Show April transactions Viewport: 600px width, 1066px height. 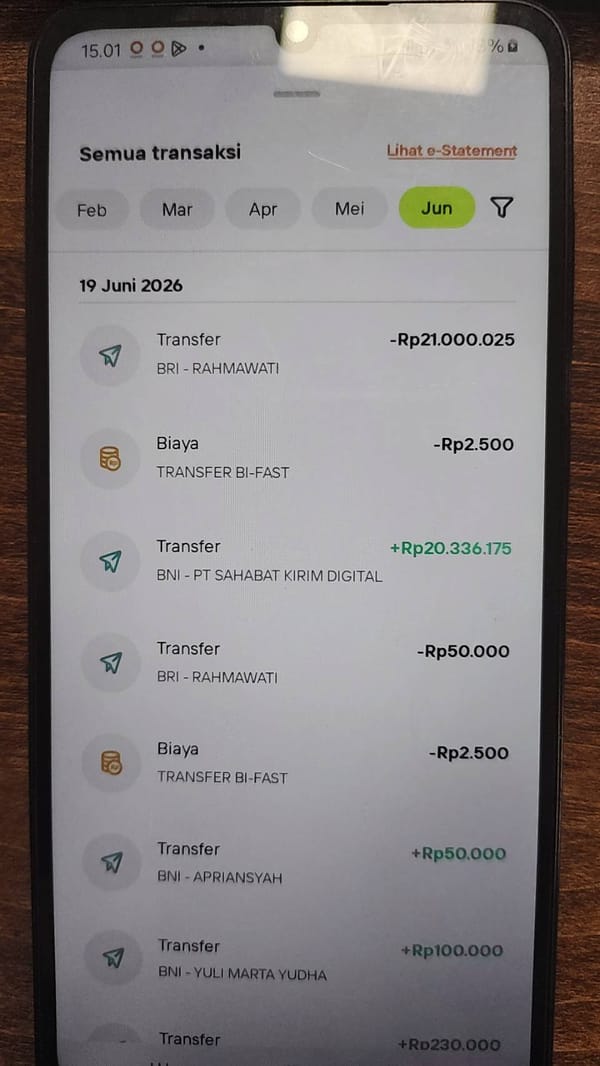pyautogui.click(x=263, y=209)
